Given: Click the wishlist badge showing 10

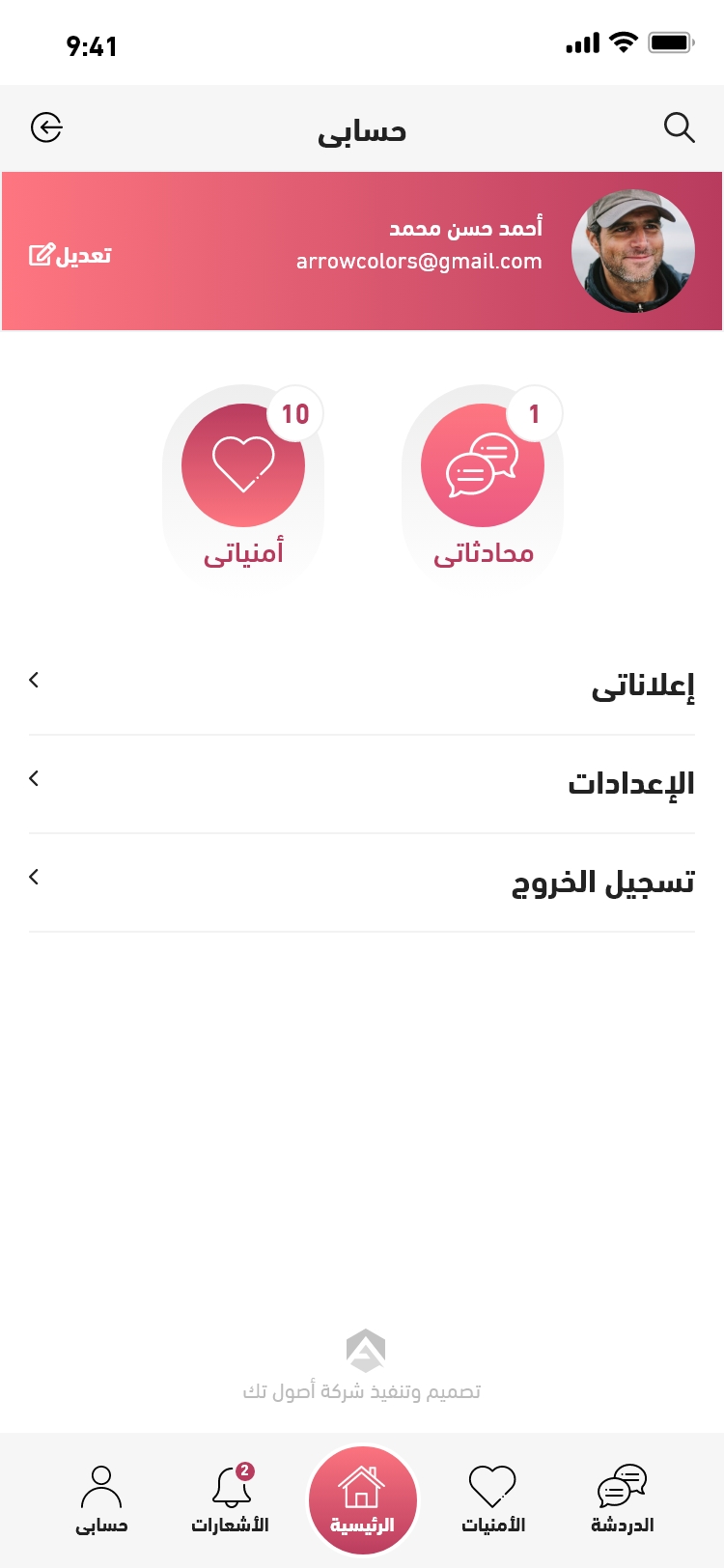Looking at the screenshot, I should tap(296, 413).
